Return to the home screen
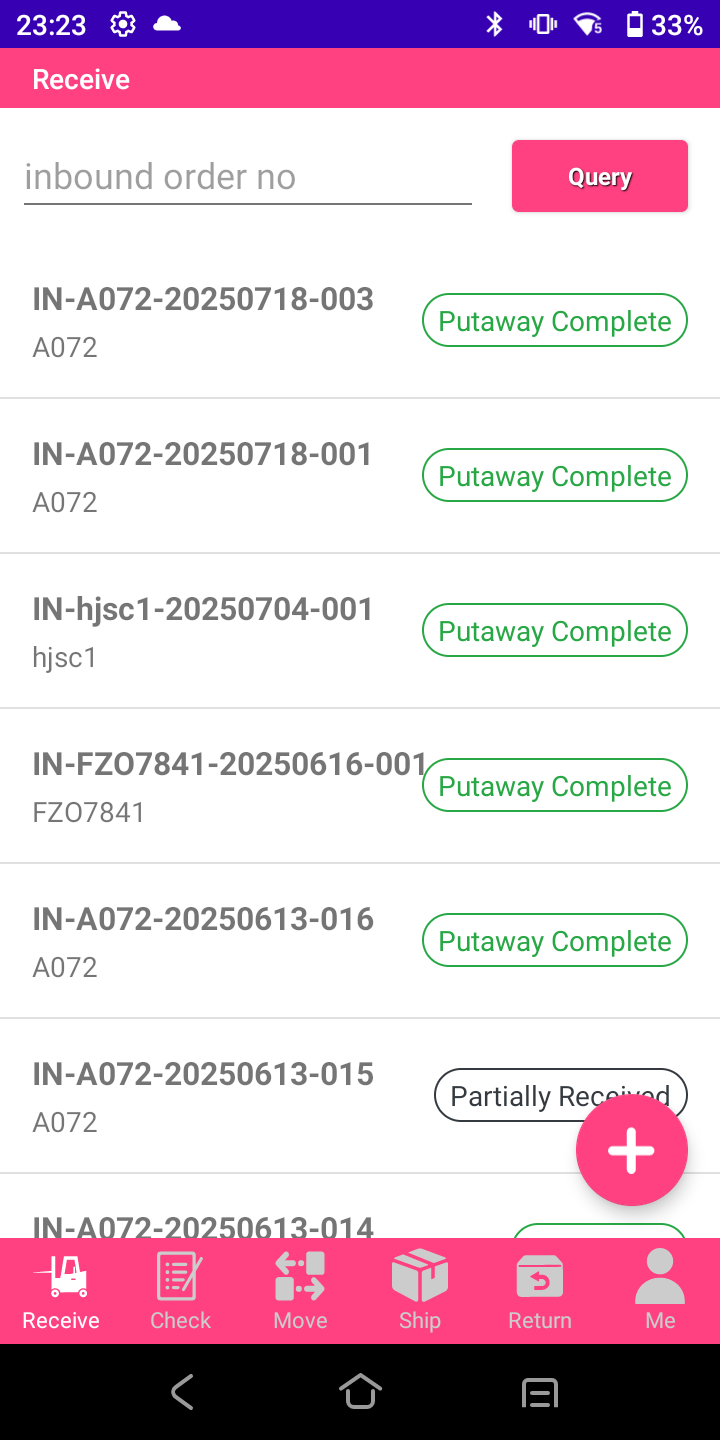 click(360, 1391)
